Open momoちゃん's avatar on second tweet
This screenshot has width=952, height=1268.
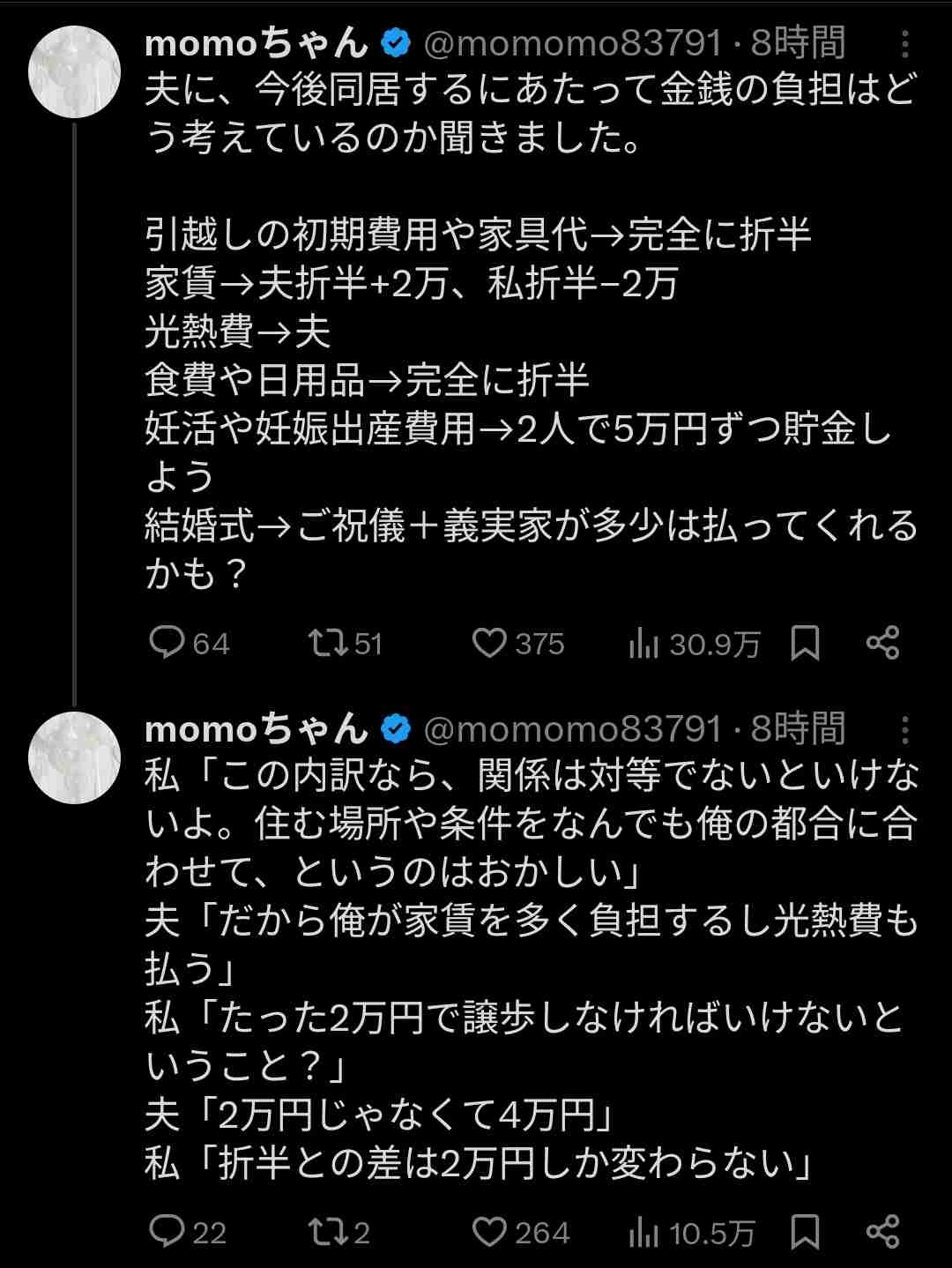(74, 757)
